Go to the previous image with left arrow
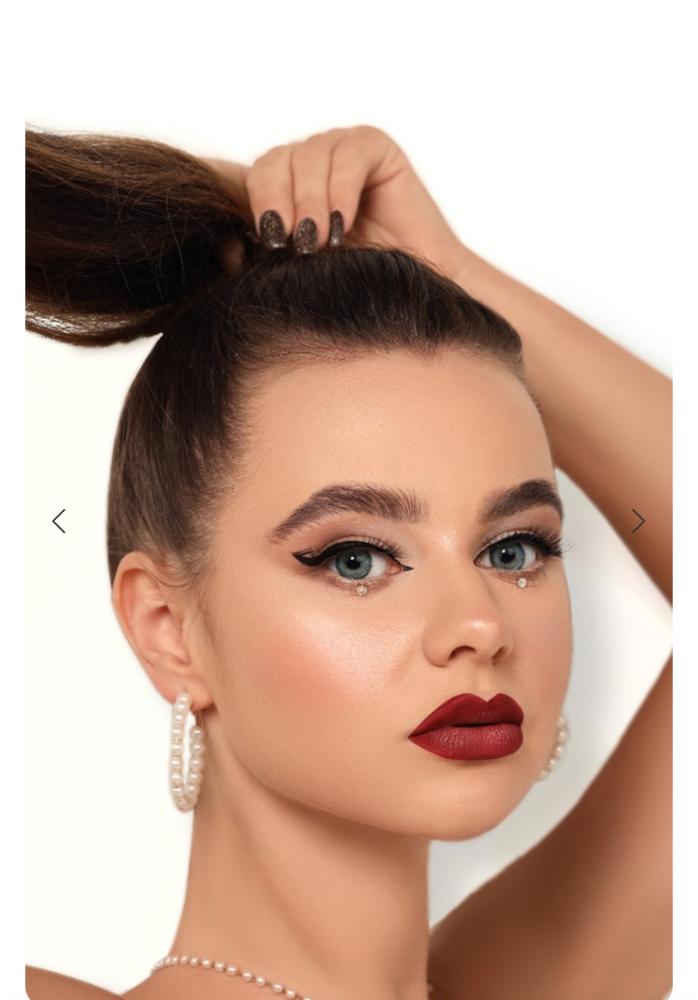This screenshot has height=1000, width=698. click(x=59, y=521)
